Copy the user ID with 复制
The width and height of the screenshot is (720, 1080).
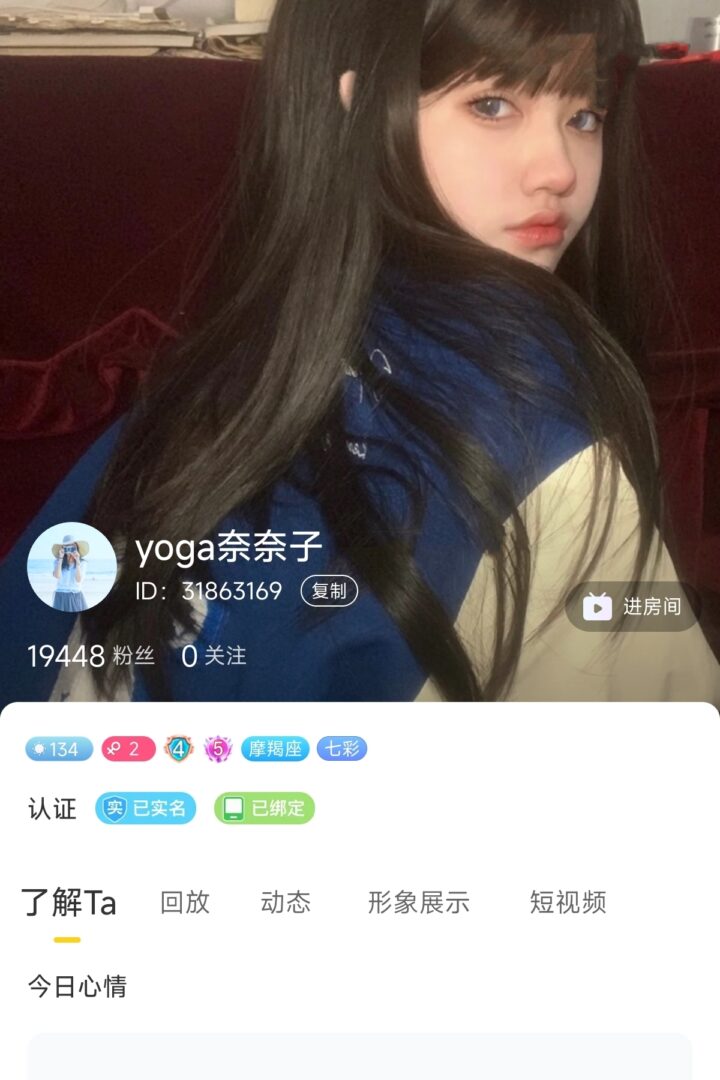[x=329, y=591]
